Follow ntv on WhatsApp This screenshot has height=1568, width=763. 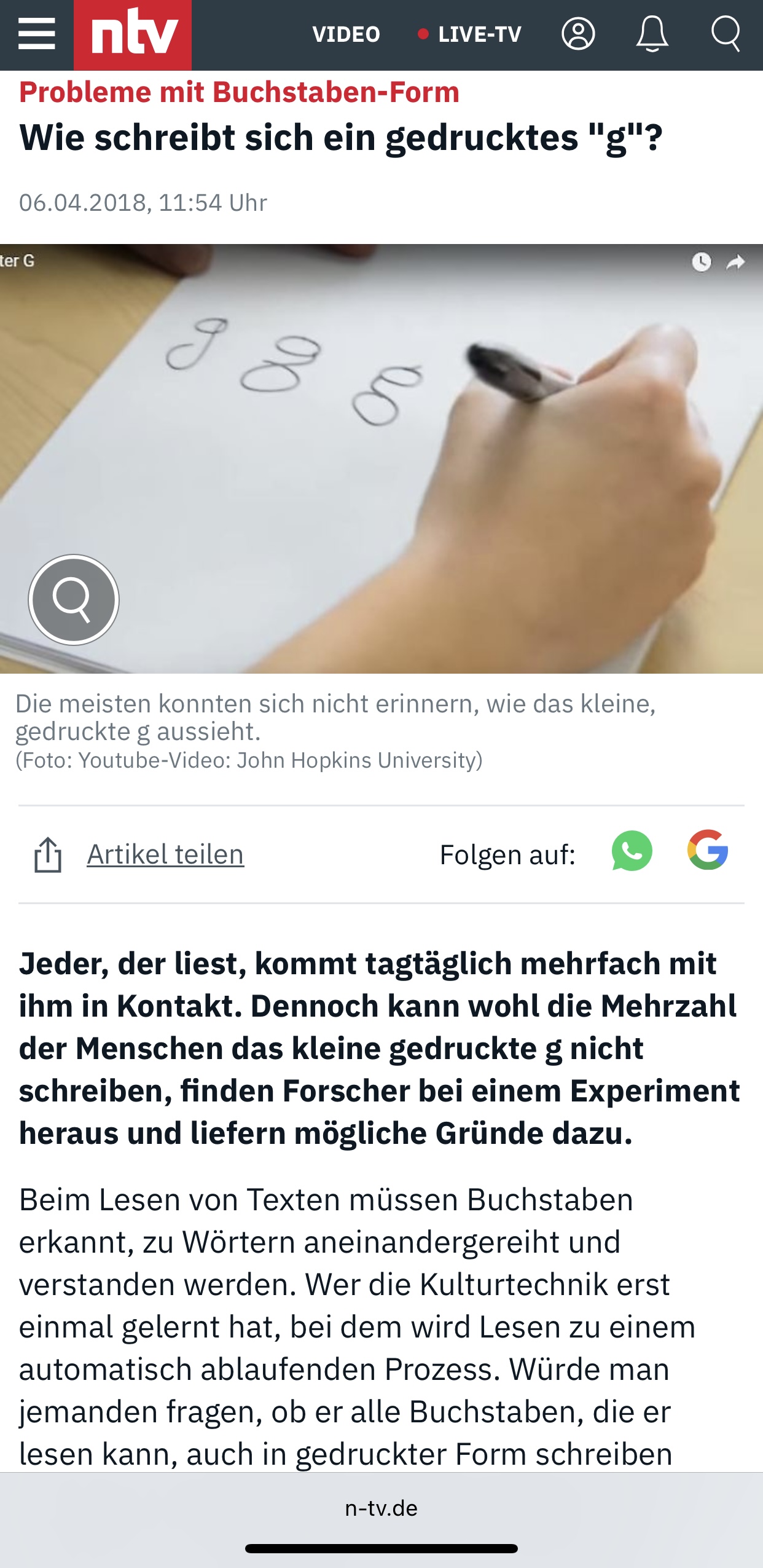pyautogui.click(x=632, y=851)
